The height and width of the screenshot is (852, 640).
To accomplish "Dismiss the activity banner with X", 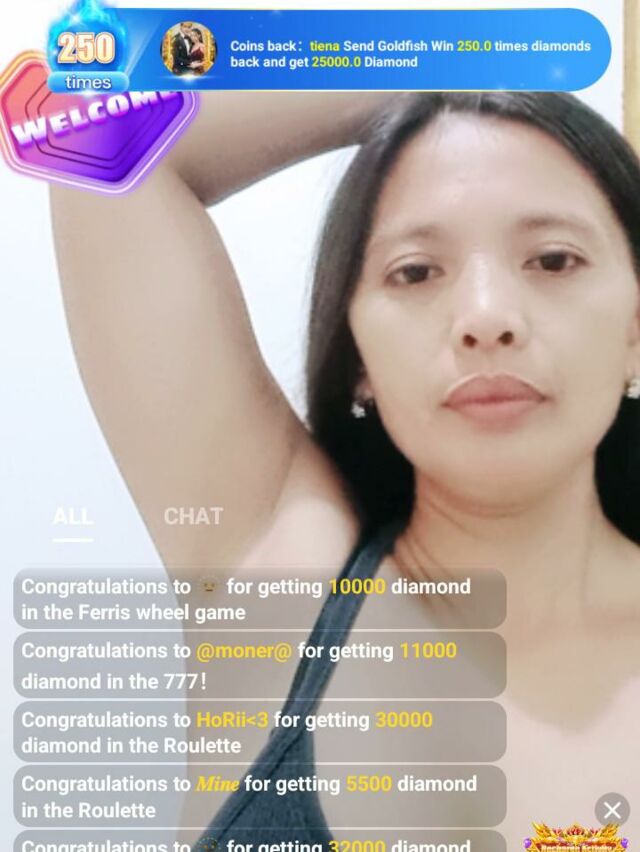I will (x=612, y=810).
